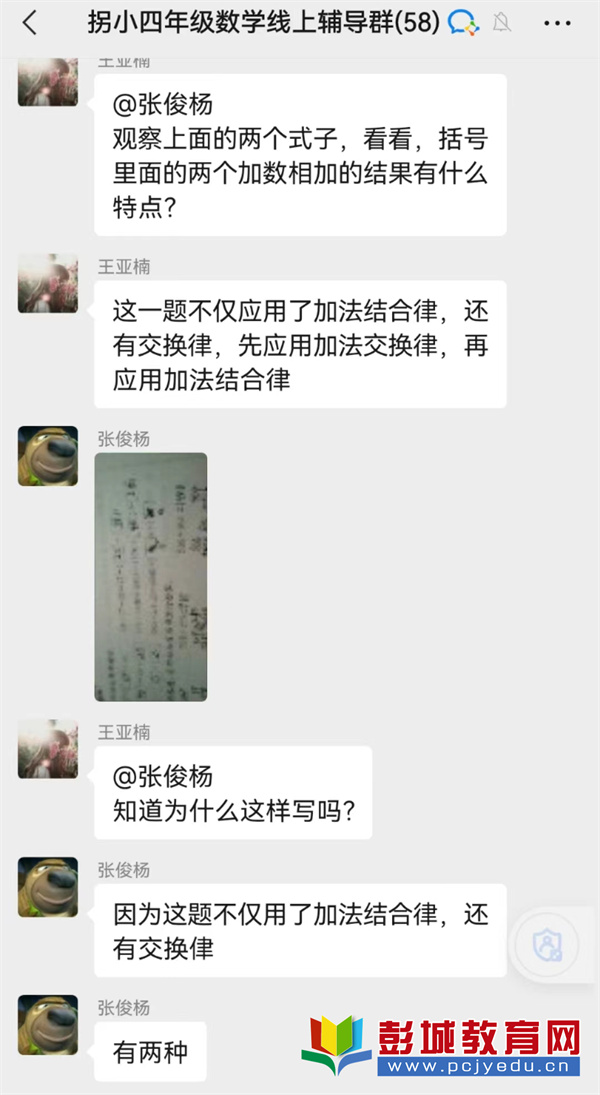This screenshot has width=600, height=1095.
Task: Go back from the group chat
Action: (30, 23)
